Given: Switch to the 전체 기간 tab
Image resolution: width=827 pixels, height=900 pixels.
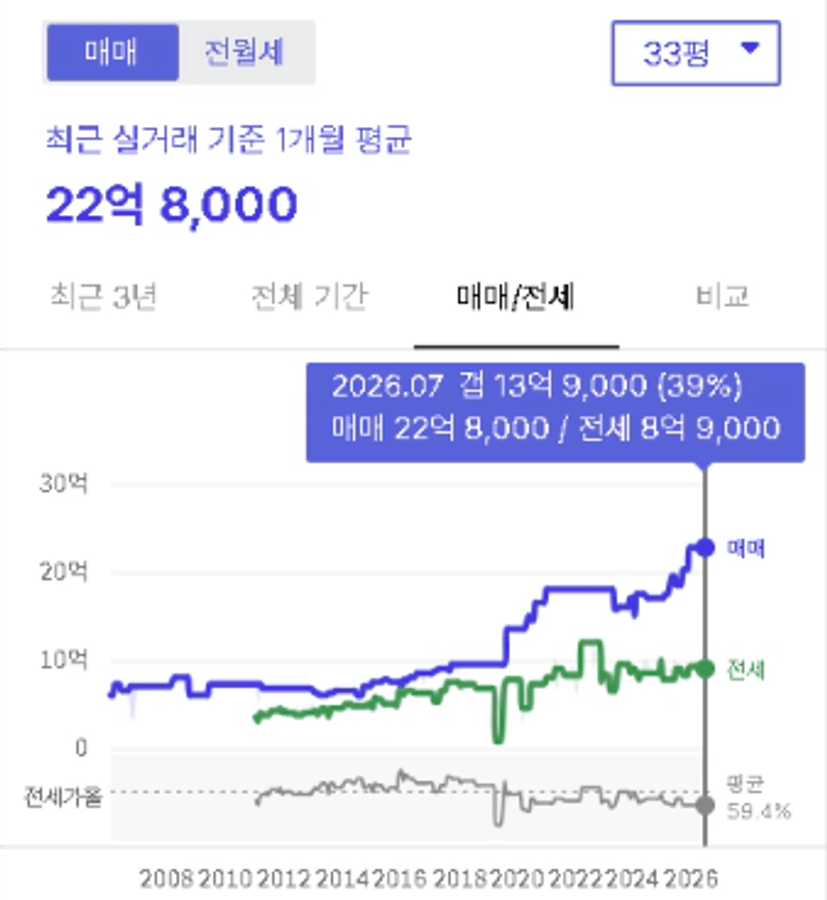Looking at the screenshot, I should [310, 297].
